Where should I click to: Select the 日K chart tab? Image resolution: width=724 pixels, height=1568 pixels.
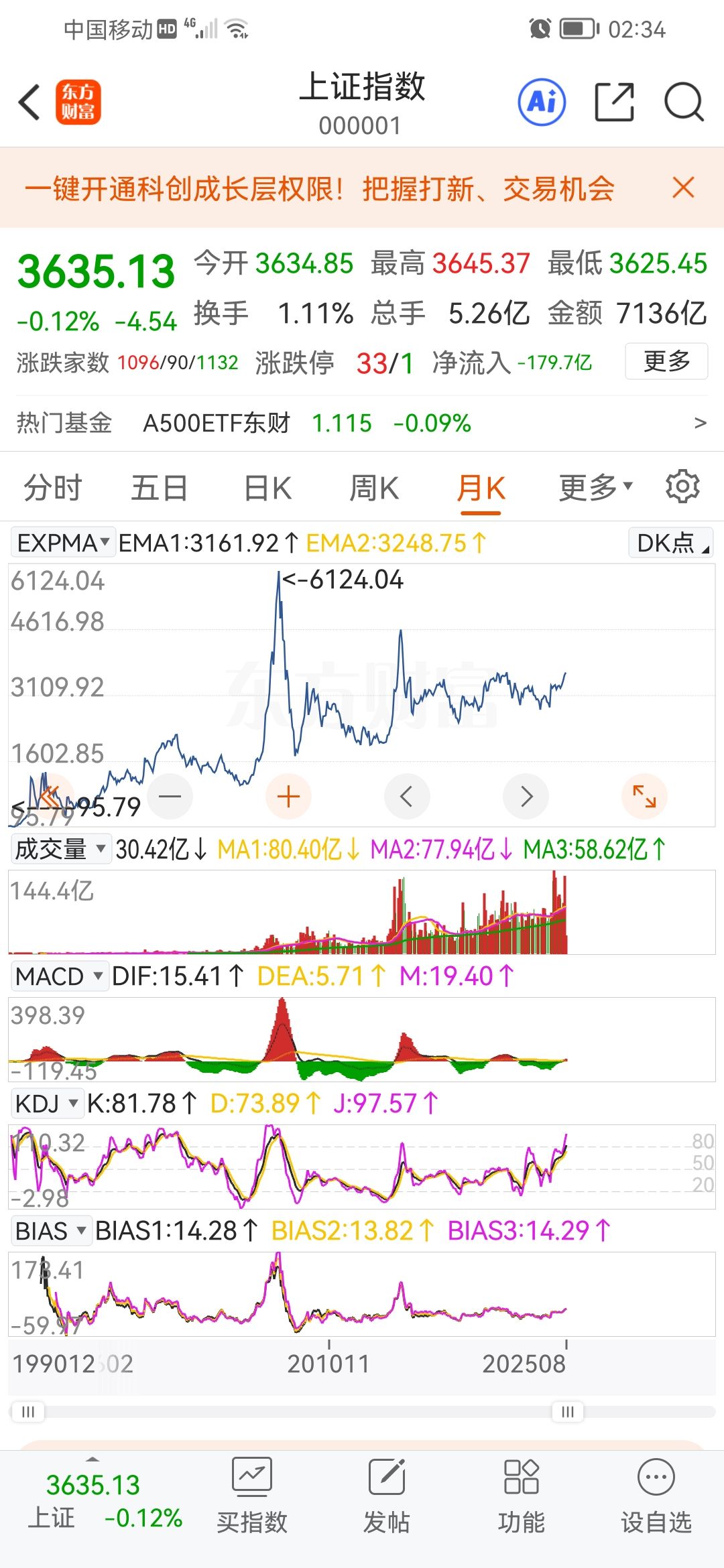point(267,488)
